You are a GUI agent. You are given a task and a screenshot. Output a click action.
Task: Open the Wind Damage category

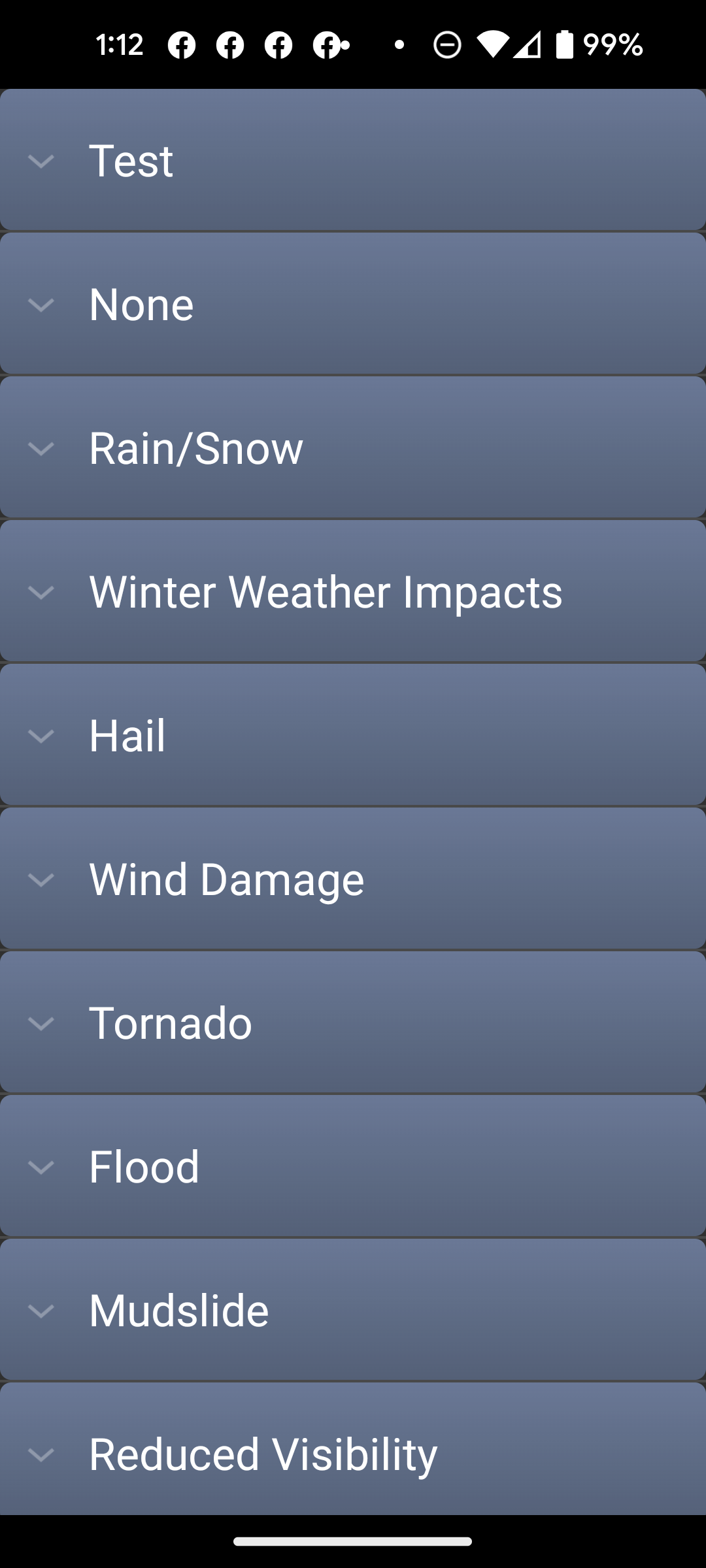click(353, 879)
